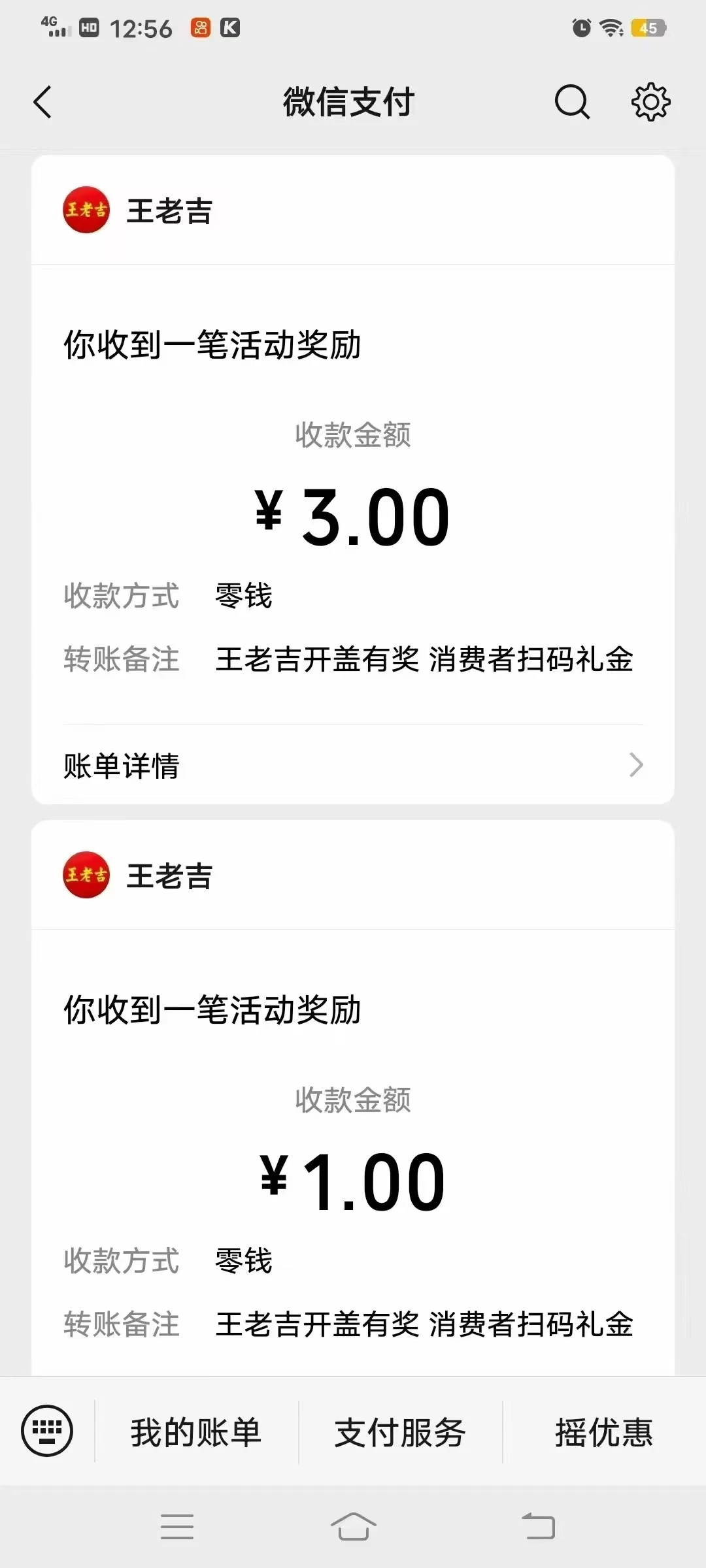Tap the 摇优惠 menu

(604, 1432)
